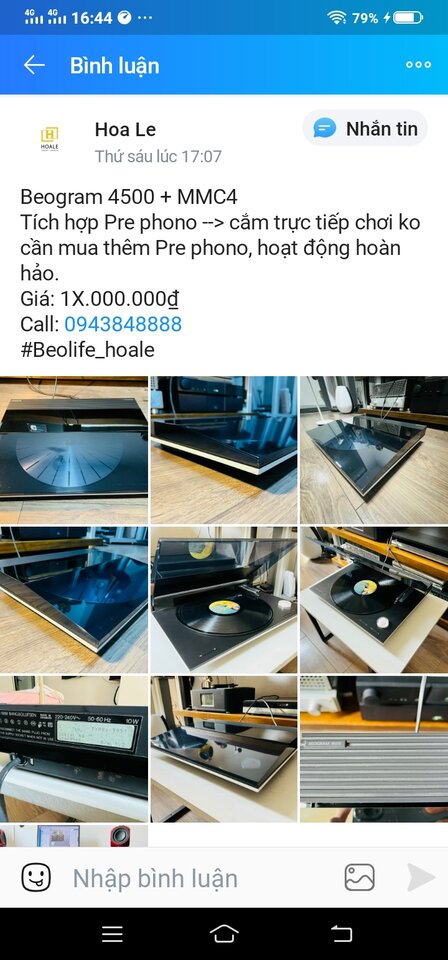The width and height of the screenshot is (448, 960).
Task: Go back using the top-left arrow
Action: [x=34, y=65]
